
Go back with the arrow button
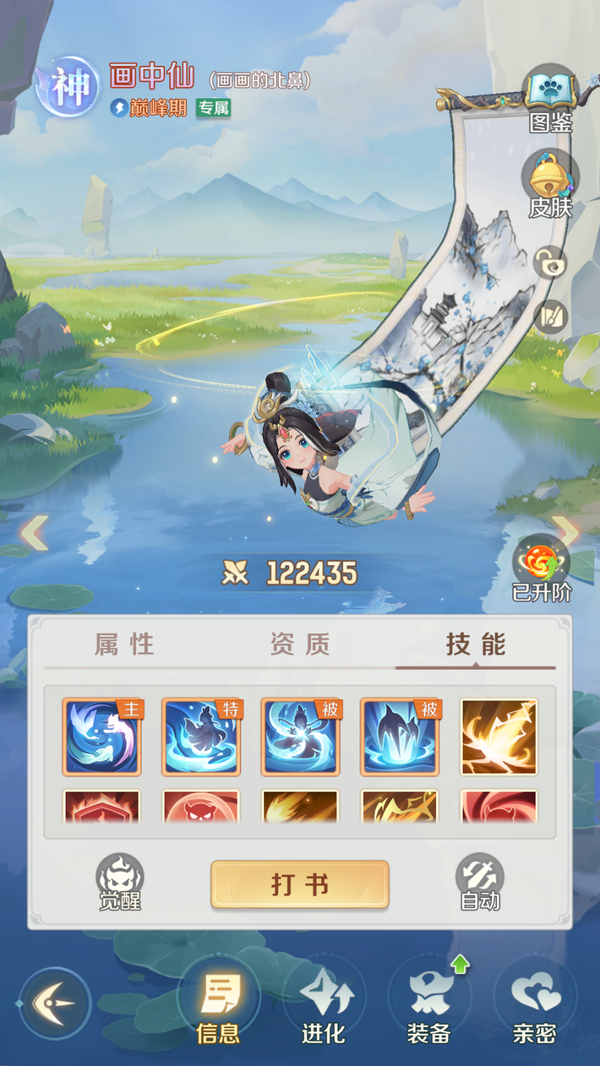(x=55, y=1003)
